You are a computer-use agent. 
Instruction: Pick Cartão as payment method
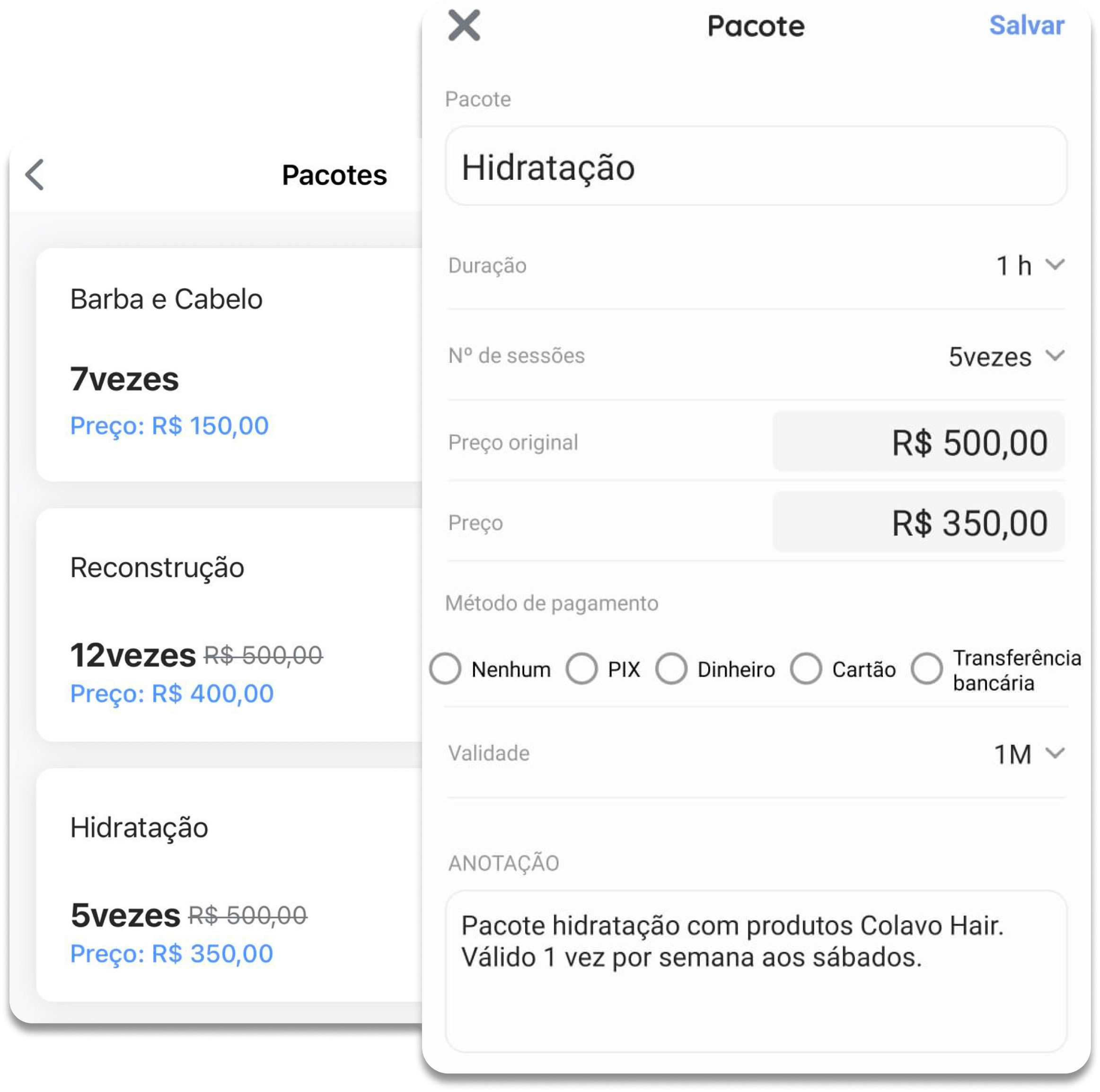pyautogui.click(x=806, y=669)
